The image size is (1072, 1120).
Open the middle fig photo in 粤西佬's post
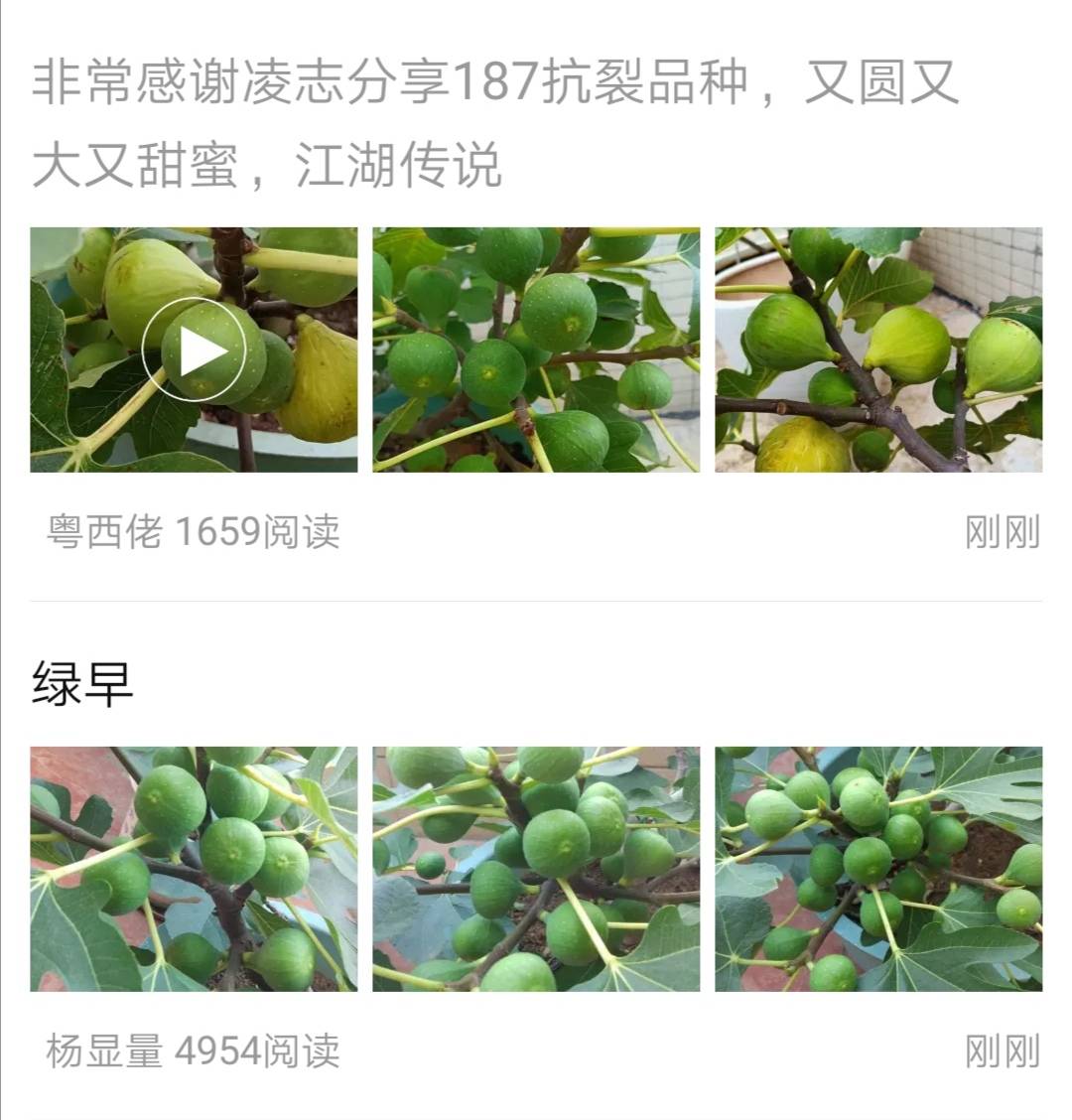point(536,350)
